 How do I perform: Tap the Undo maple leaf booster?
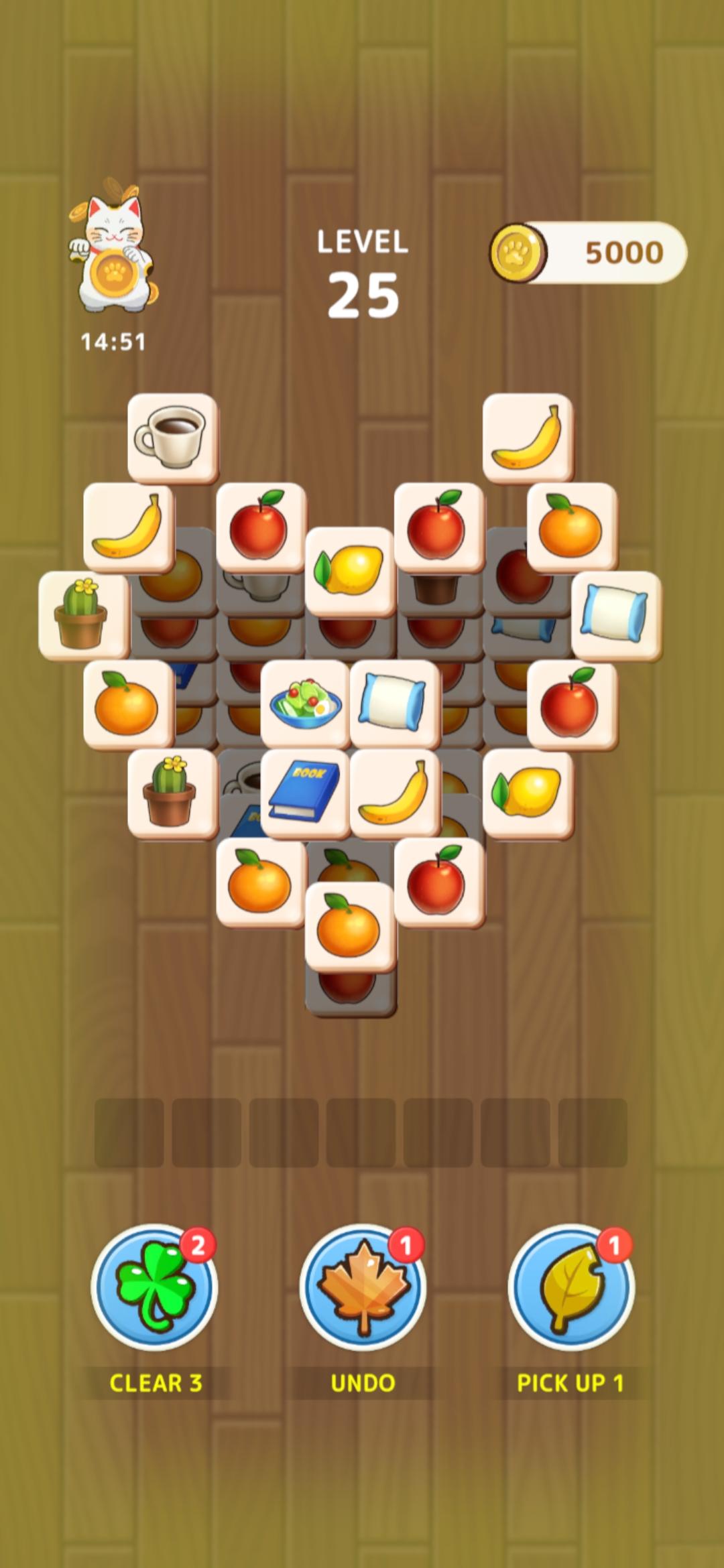click(x=363, y=1287)
